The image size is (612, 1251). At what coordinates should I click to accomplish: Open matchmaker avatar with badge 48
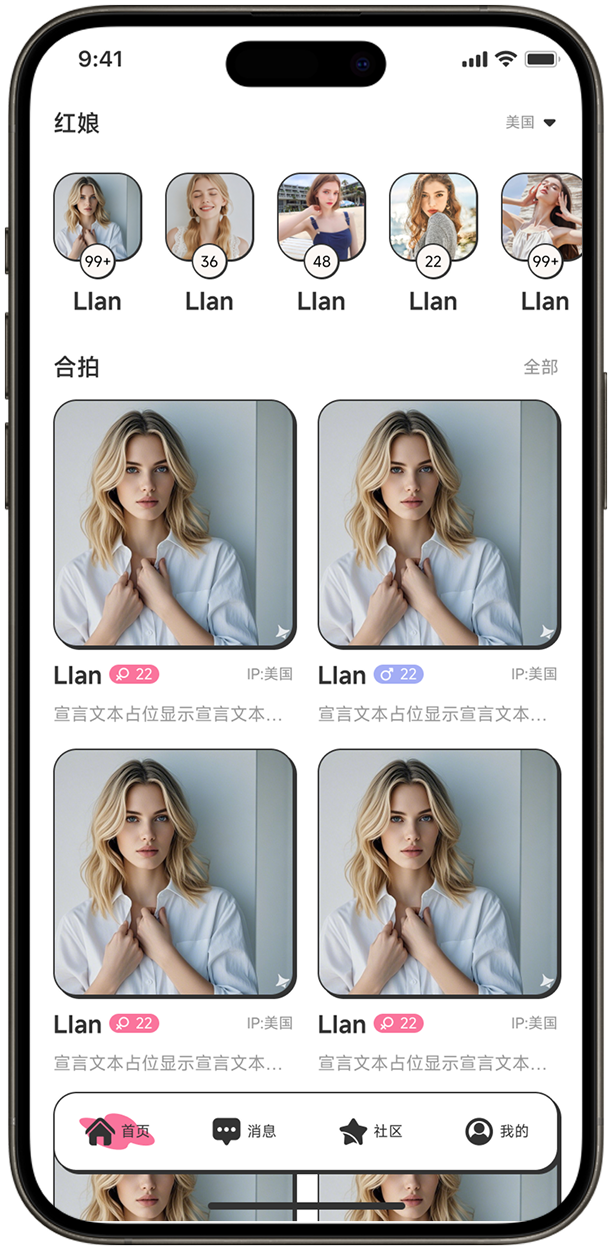[x=321, y=216]
